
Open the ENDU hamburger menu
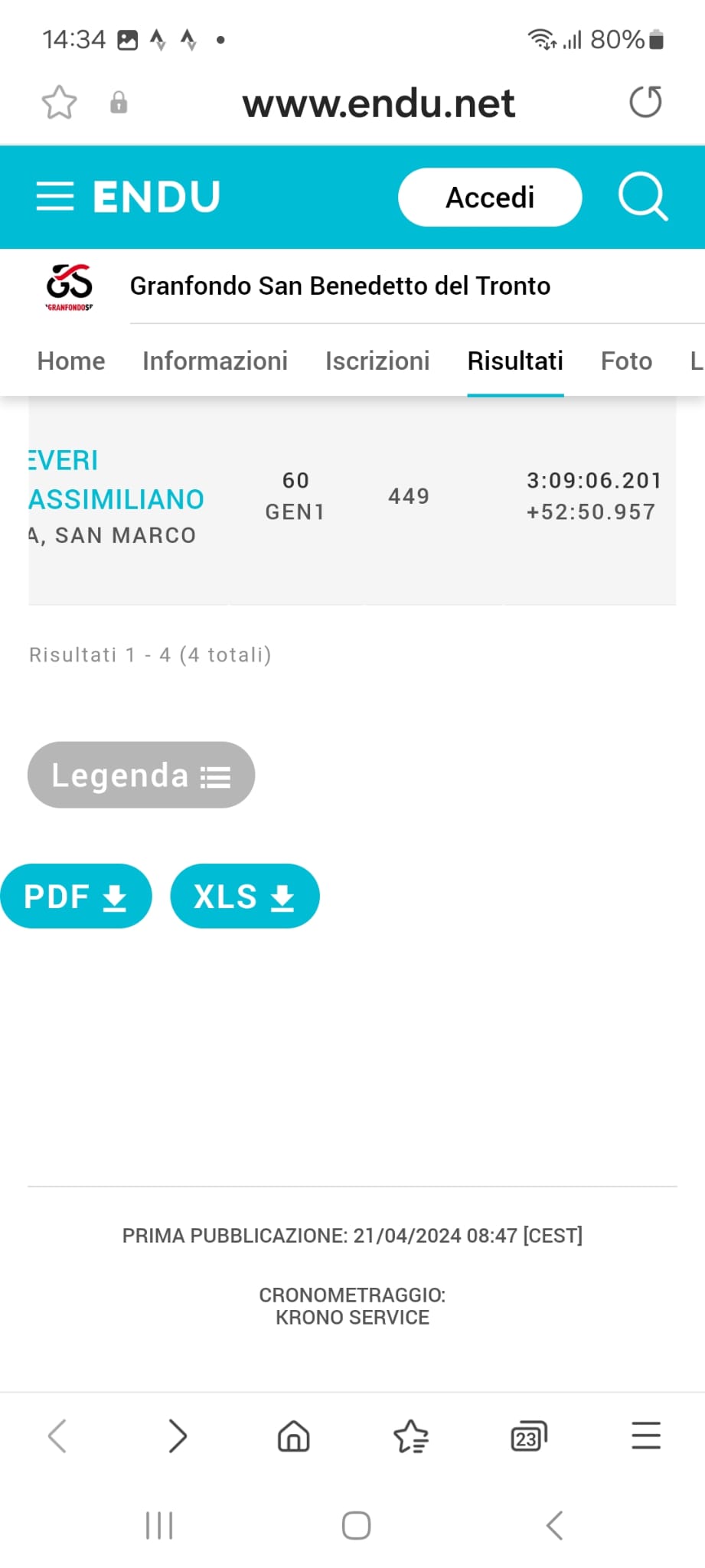55,197
